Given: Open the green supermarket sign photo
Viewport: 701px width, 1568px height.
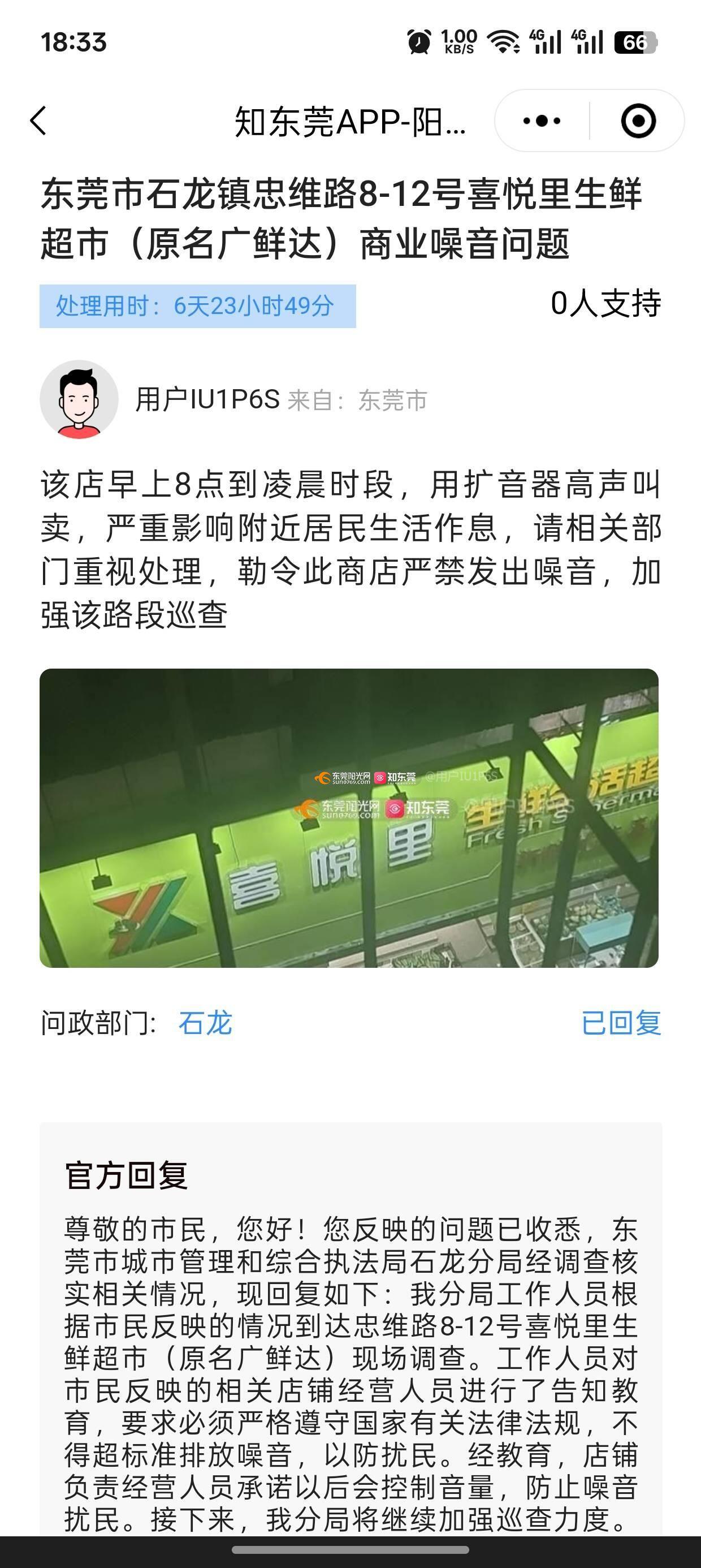Looking at the screenshot, I should click(349, 817).
